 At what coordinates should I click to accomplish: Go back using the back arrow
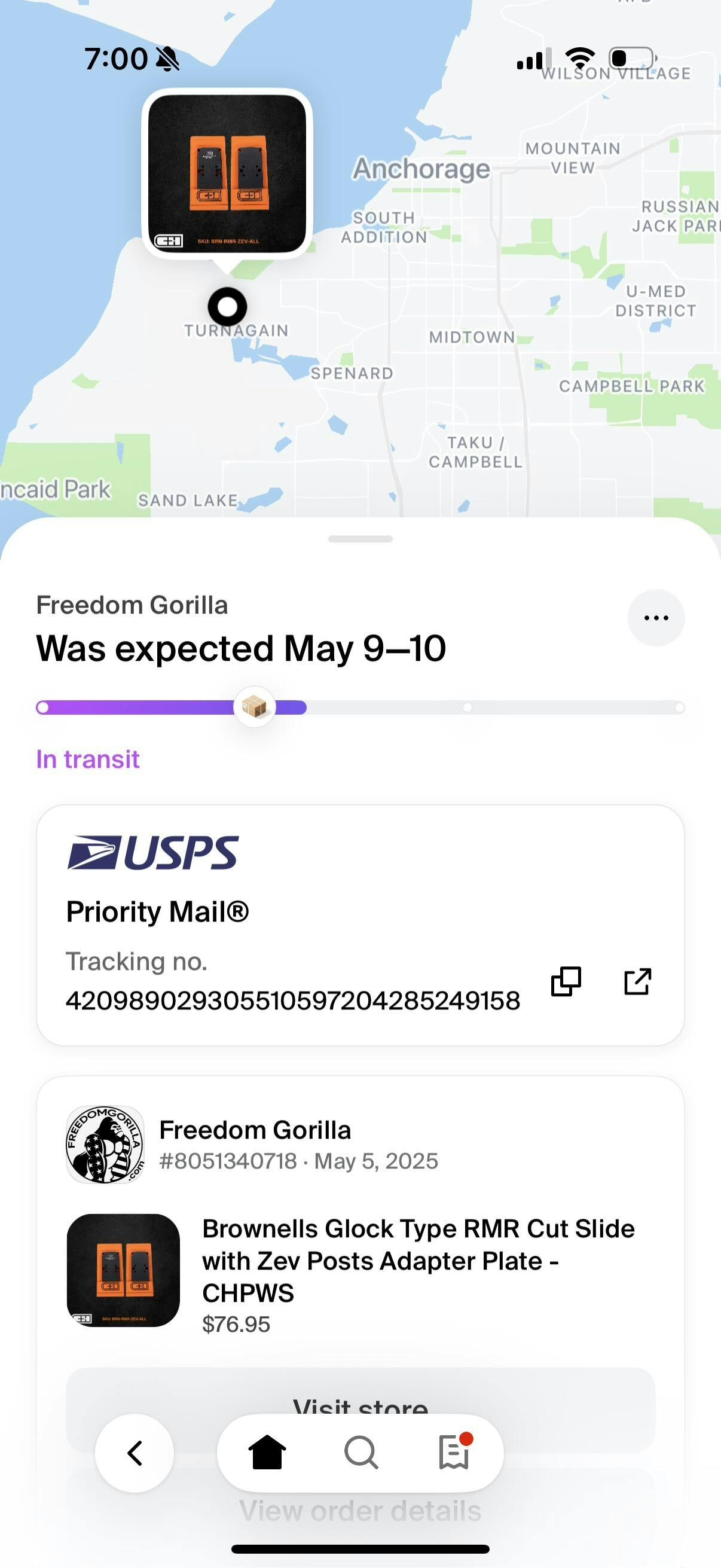coord(135,1453)
